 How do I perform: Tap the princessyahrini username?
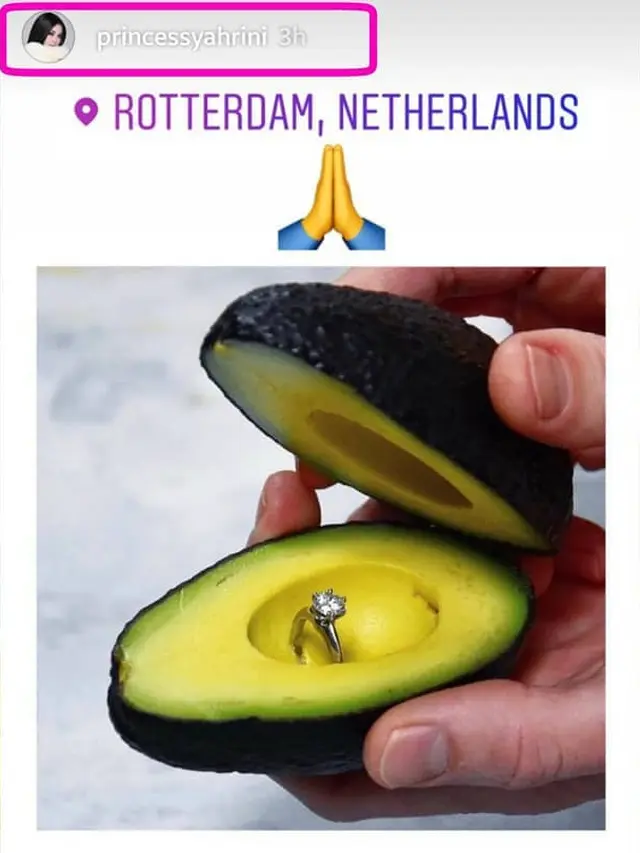click(182, 39)
